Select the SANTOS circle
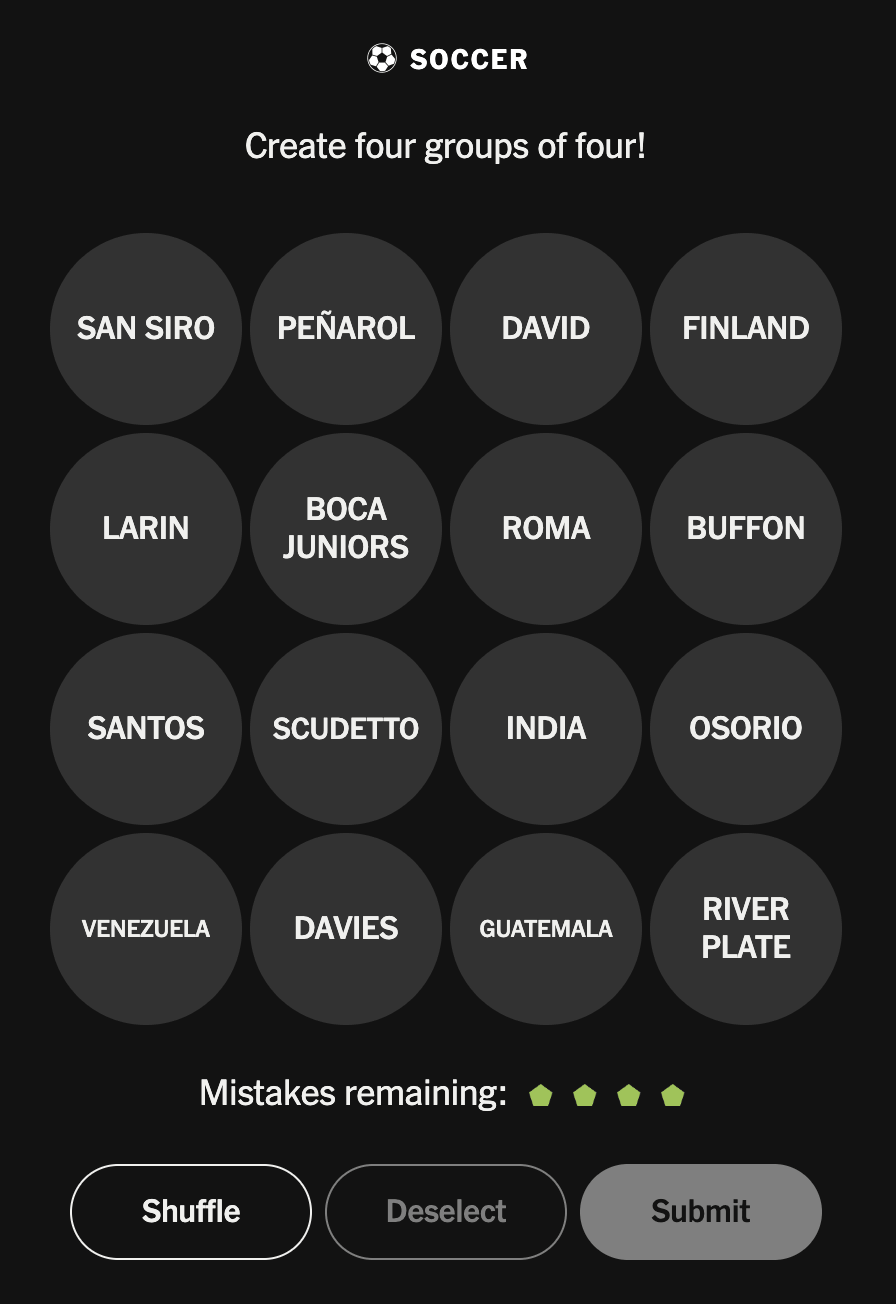The height and width of the screenshot is (1304, 896). coord(146,728)
